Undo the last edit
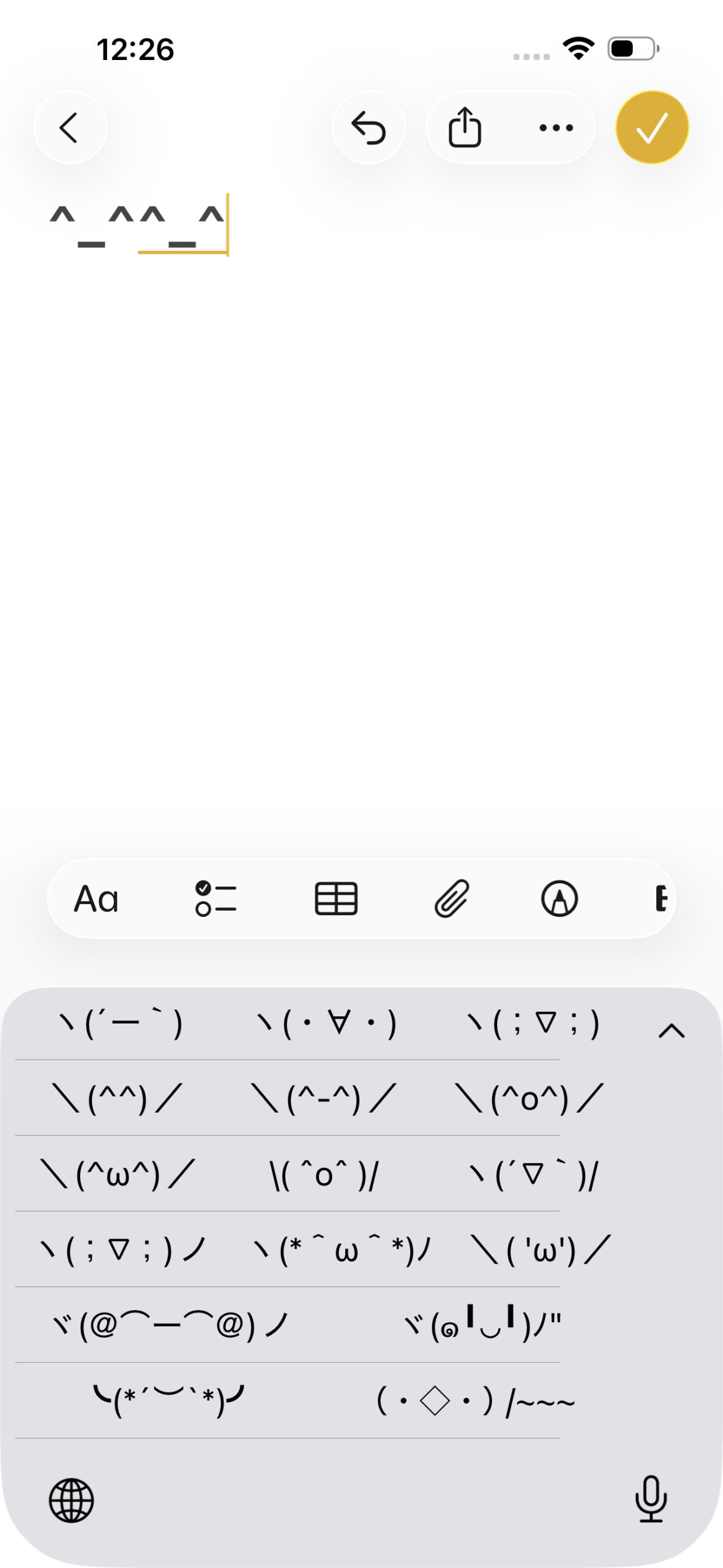Screen dimensions: 723x1568 click(x=369, y=127)
